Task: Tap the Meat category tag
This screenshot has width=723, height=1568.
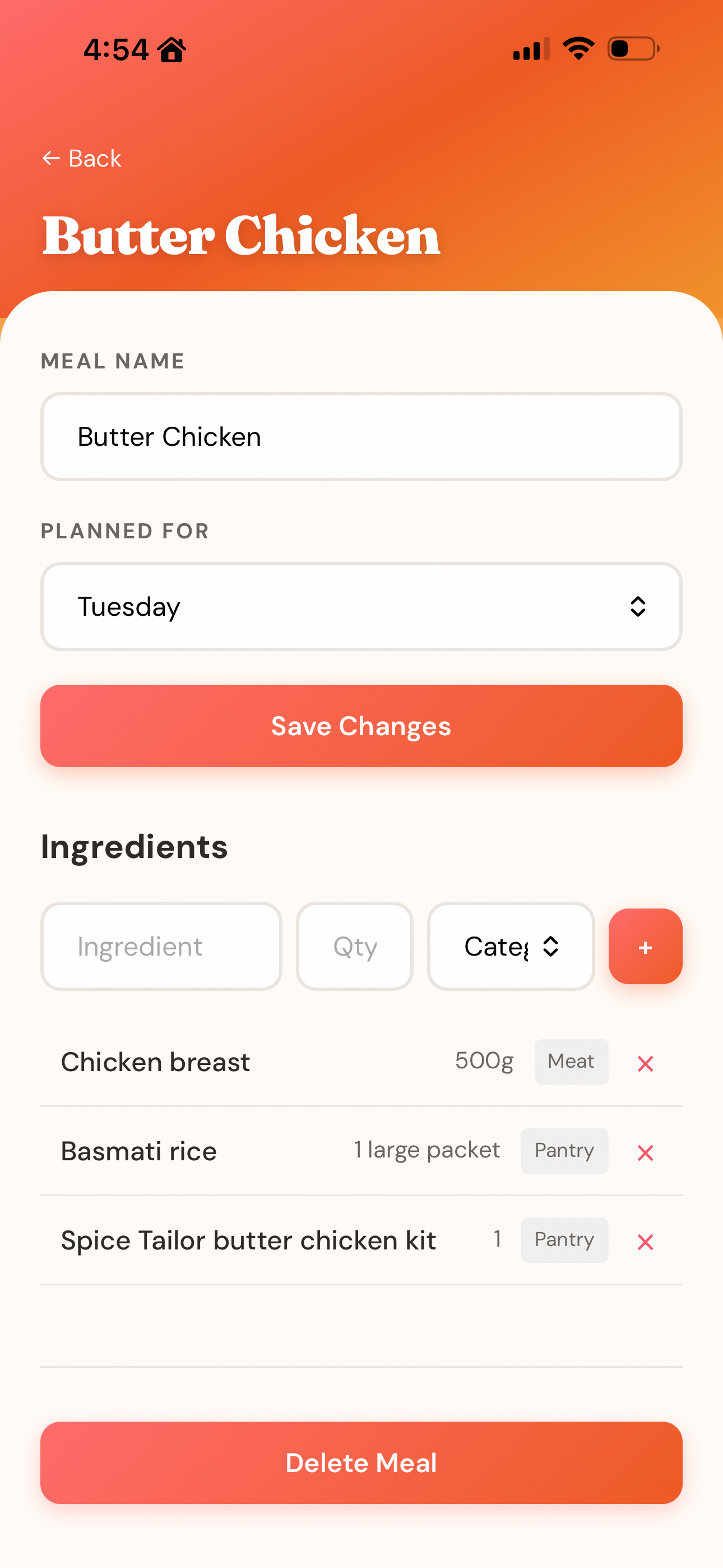Action: (571, 1062)
